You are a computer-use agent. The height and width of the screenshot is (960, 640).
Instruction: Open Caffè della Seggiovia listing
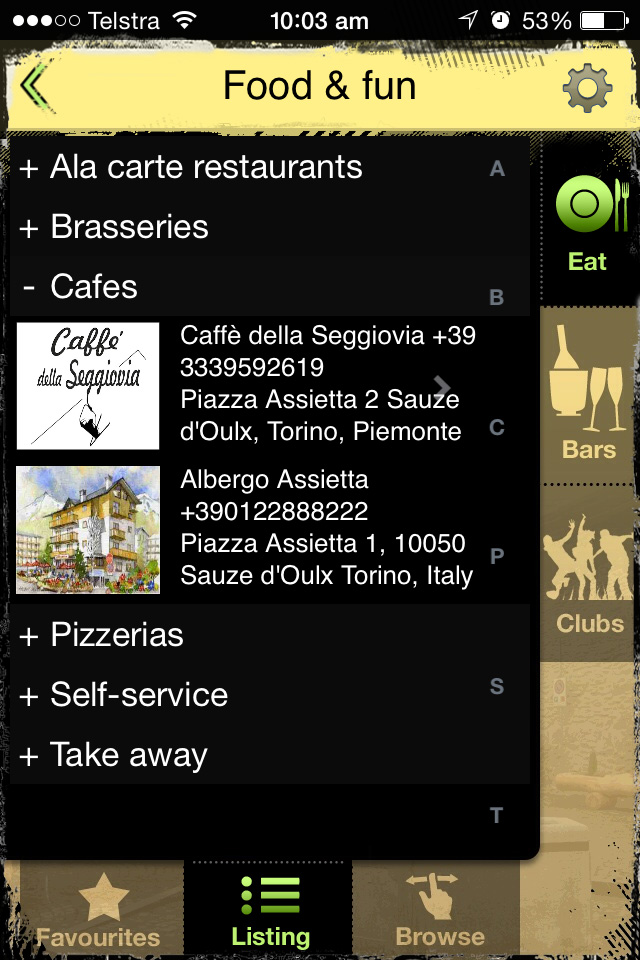coord(270,383)
